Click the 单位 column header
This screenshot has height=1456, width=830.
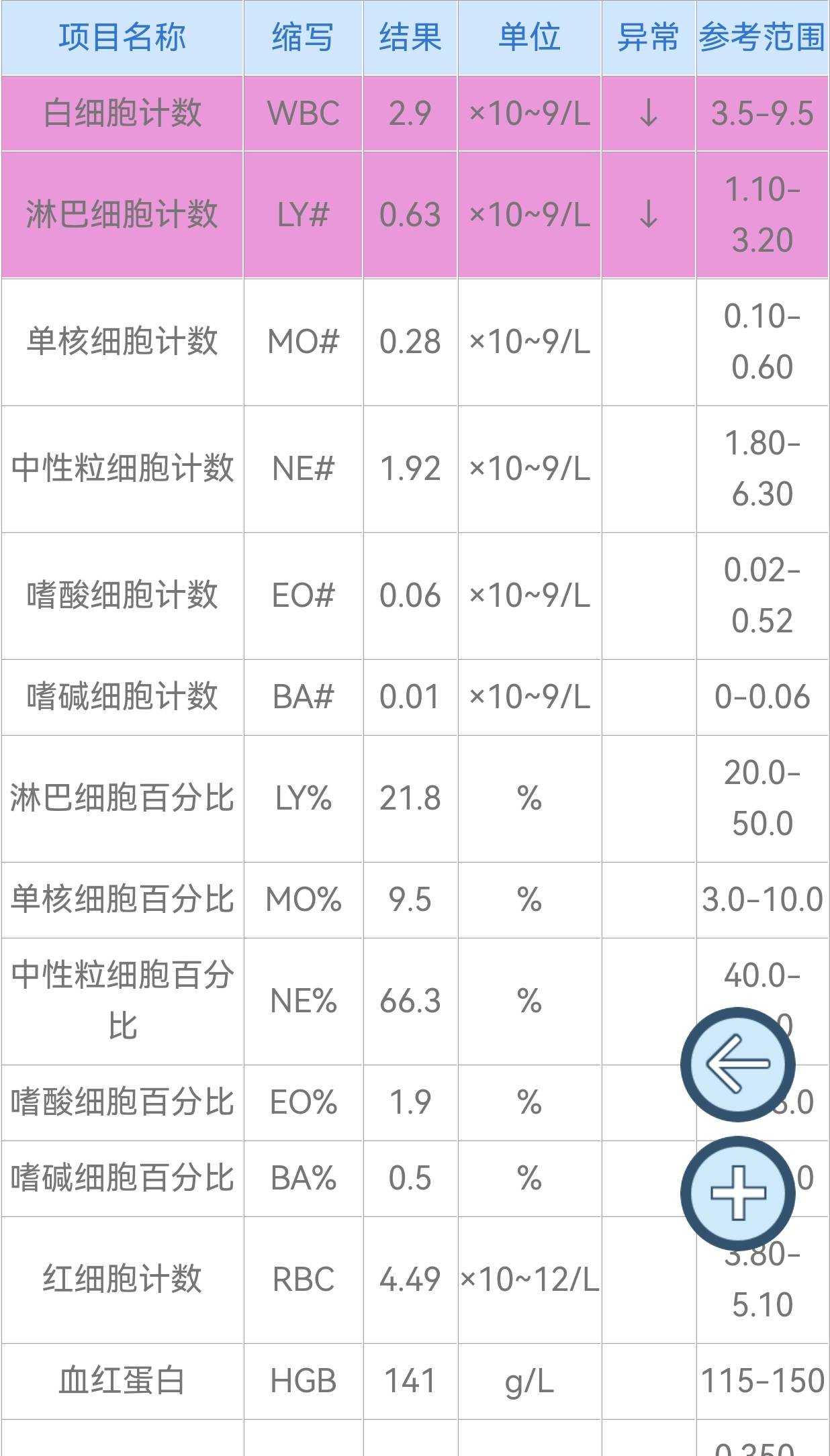pyautogui.click(x=530, y=38)
